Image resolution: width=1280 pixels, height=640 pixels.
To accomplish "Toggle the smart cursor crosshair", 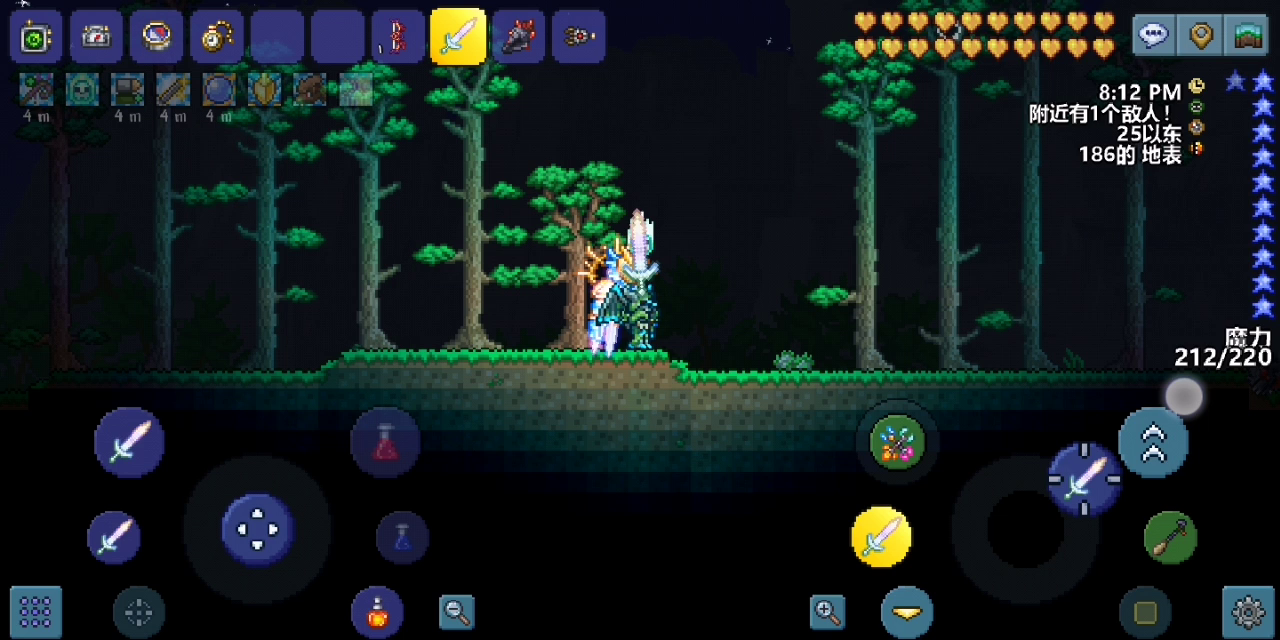I will click(138, 611).
